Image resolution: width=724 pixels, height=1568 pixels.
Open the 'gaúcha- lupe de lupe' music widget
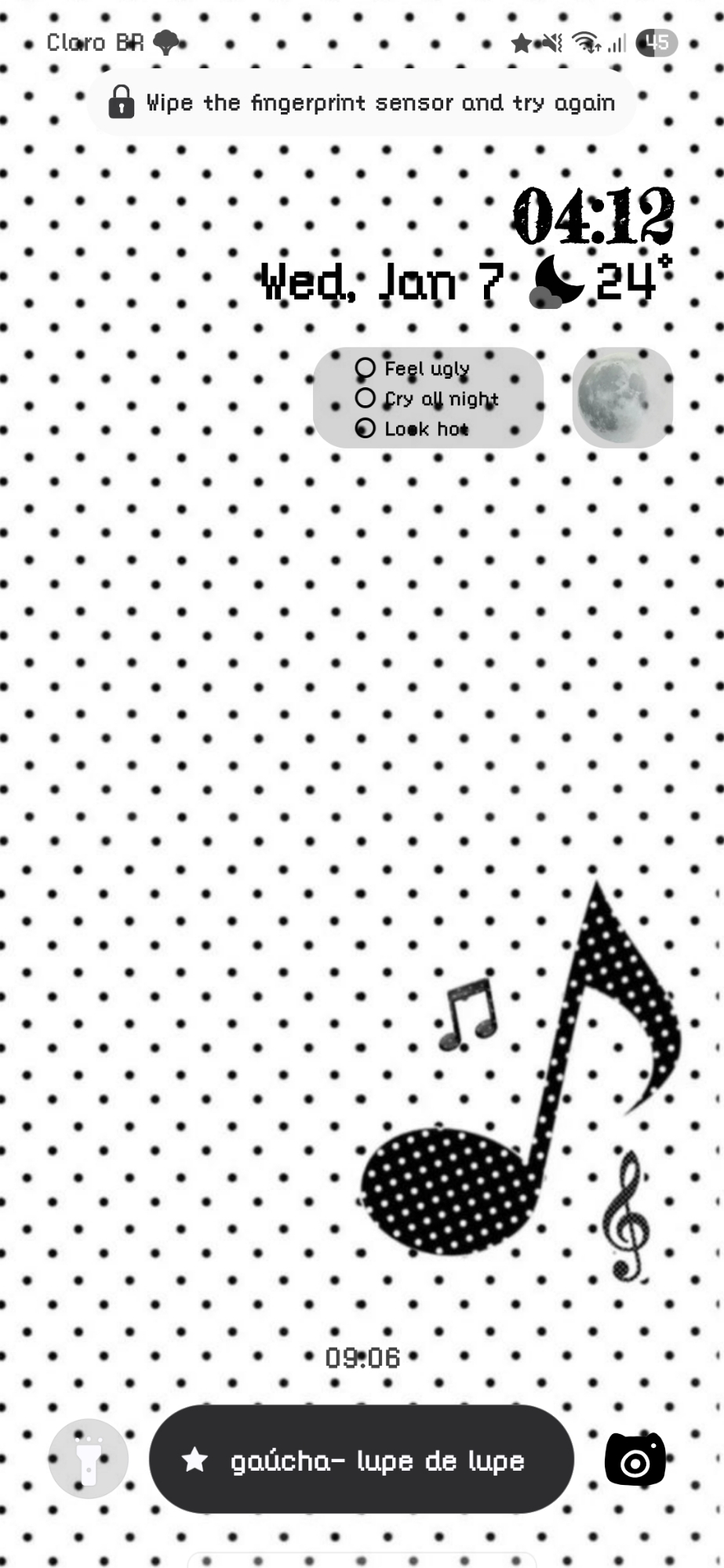(361, 1460)
